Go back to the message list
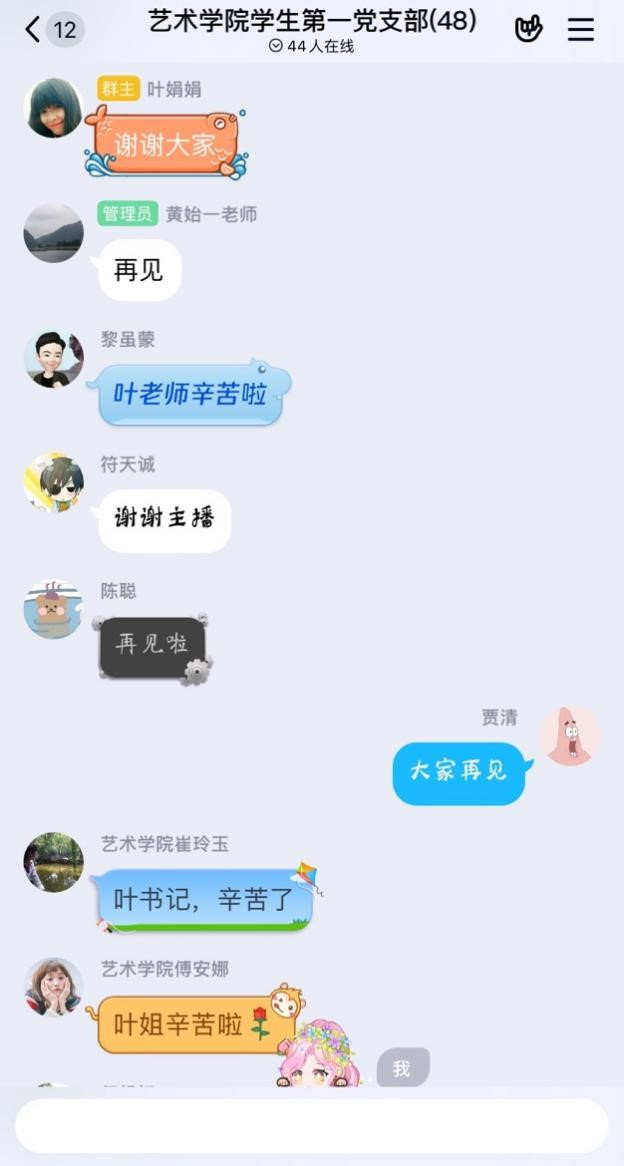The width and height of the screenshot is (624, 1166). click(54, 30)
